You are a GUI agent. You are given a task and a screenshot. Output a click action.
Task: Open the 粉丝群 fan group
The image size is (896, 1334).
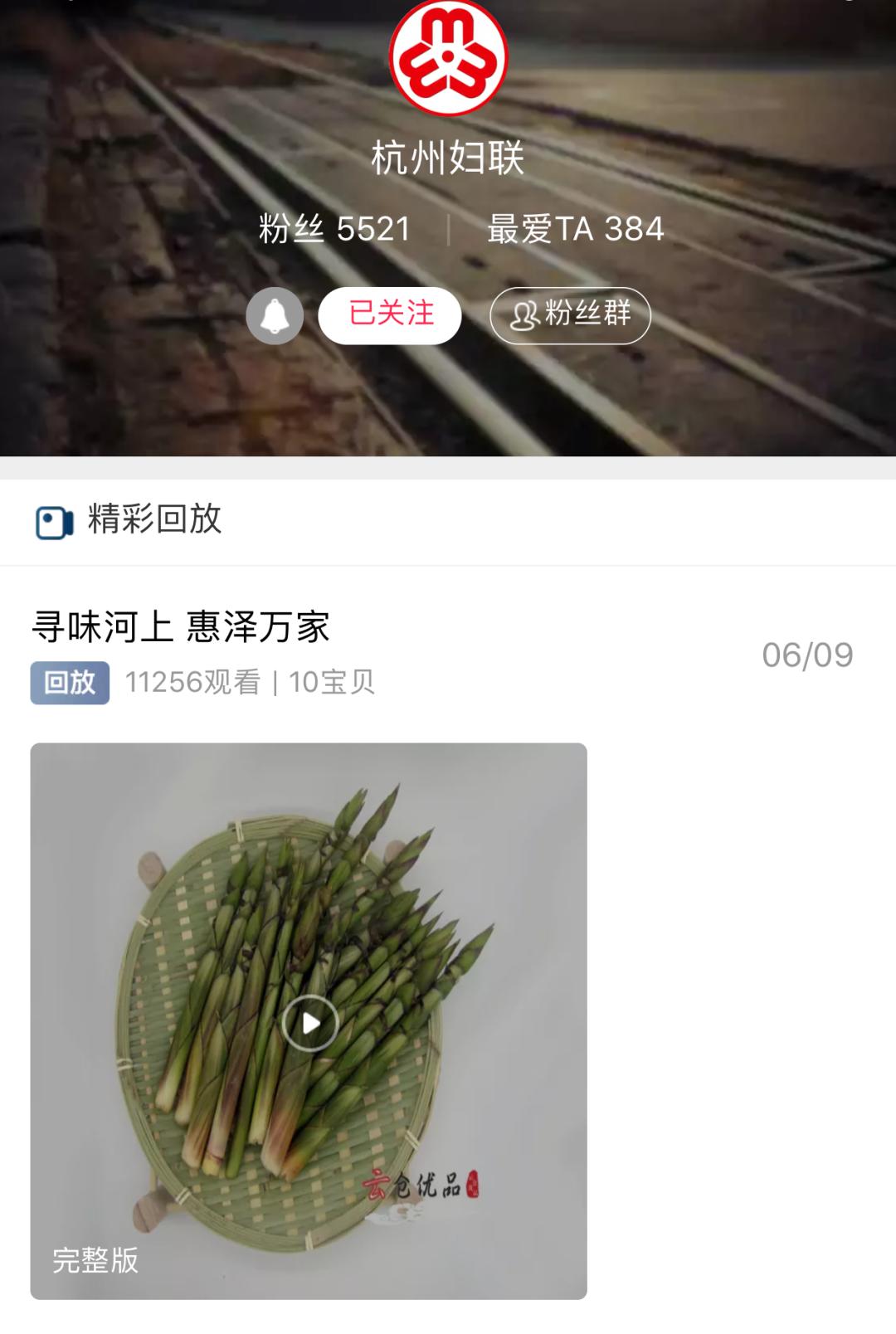572,316
